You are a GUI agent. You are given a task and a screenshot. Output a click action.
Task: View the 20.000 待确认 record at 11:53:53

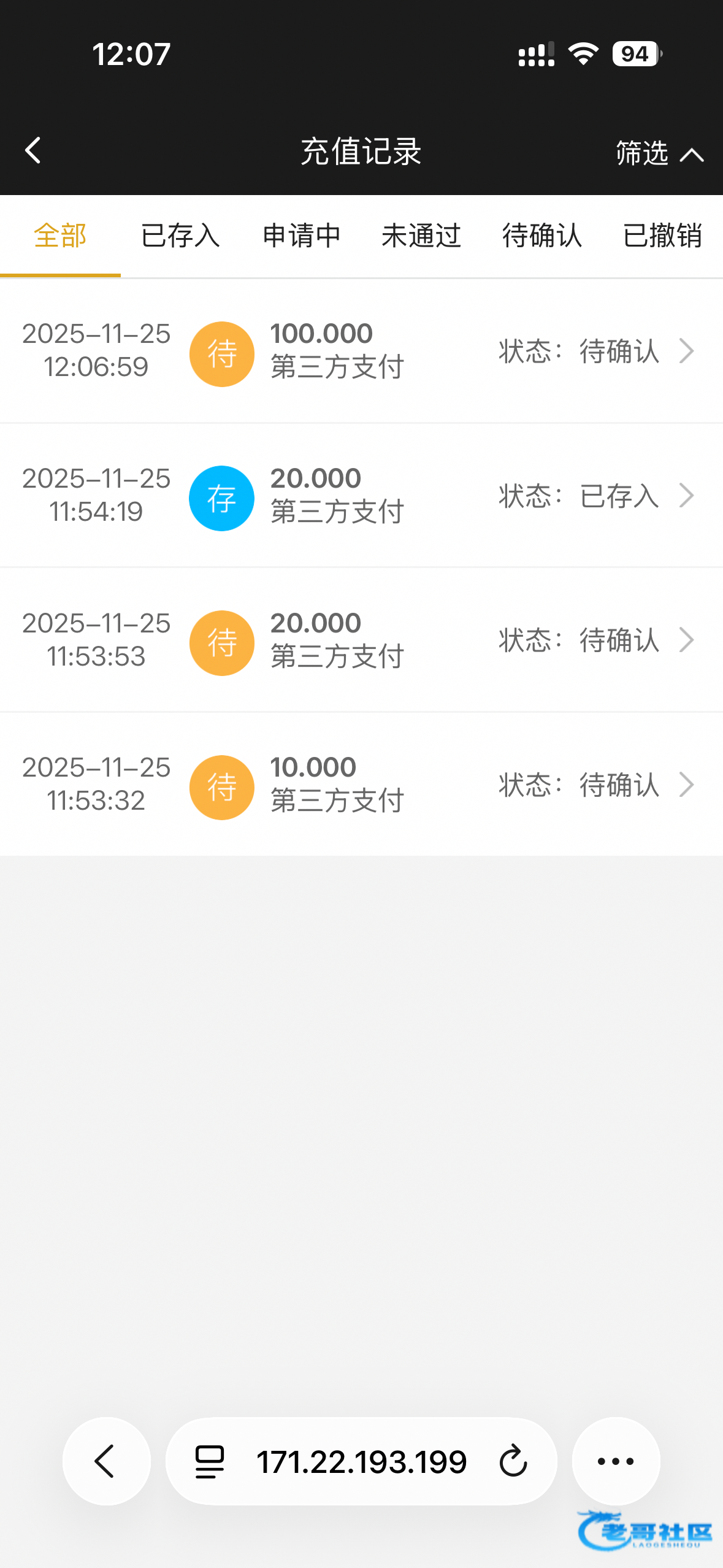pyautogui.click(x=361, y=640)
